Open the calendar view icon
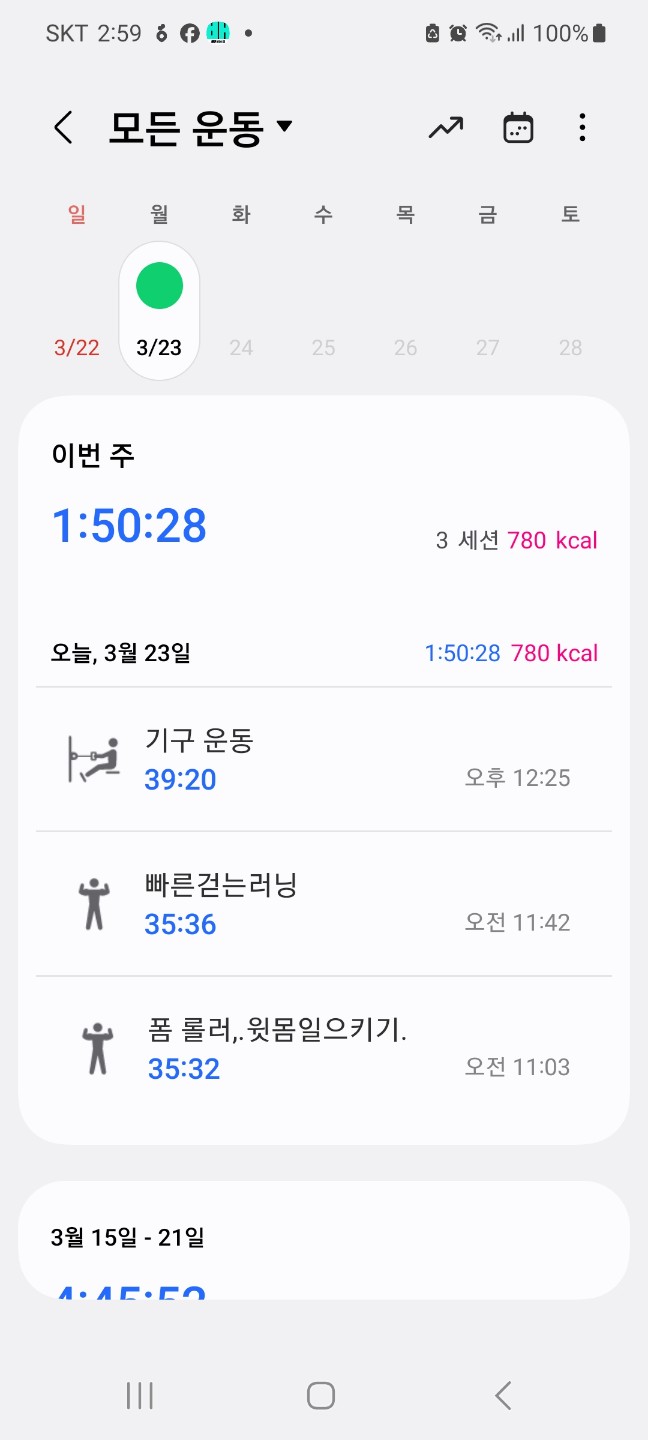 (518, 128)
